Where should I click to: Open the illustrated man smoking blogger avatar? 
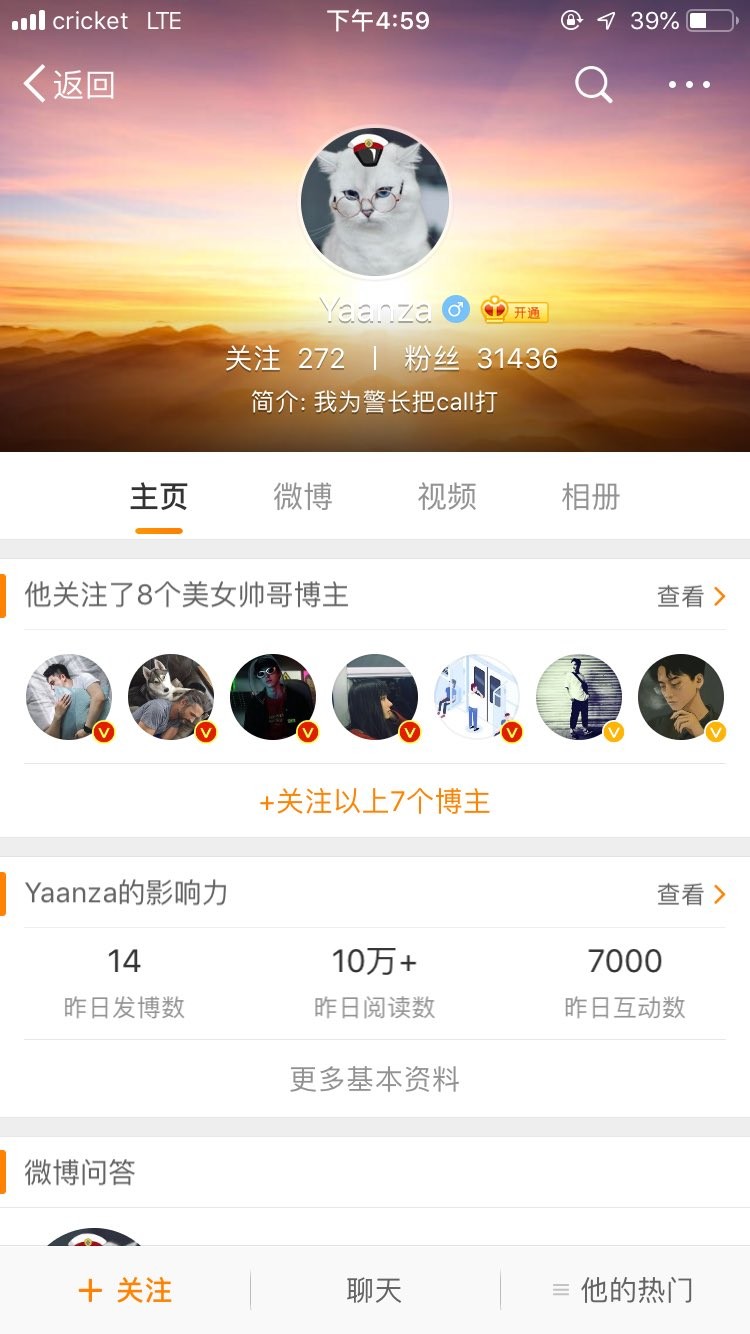[681, 697]
